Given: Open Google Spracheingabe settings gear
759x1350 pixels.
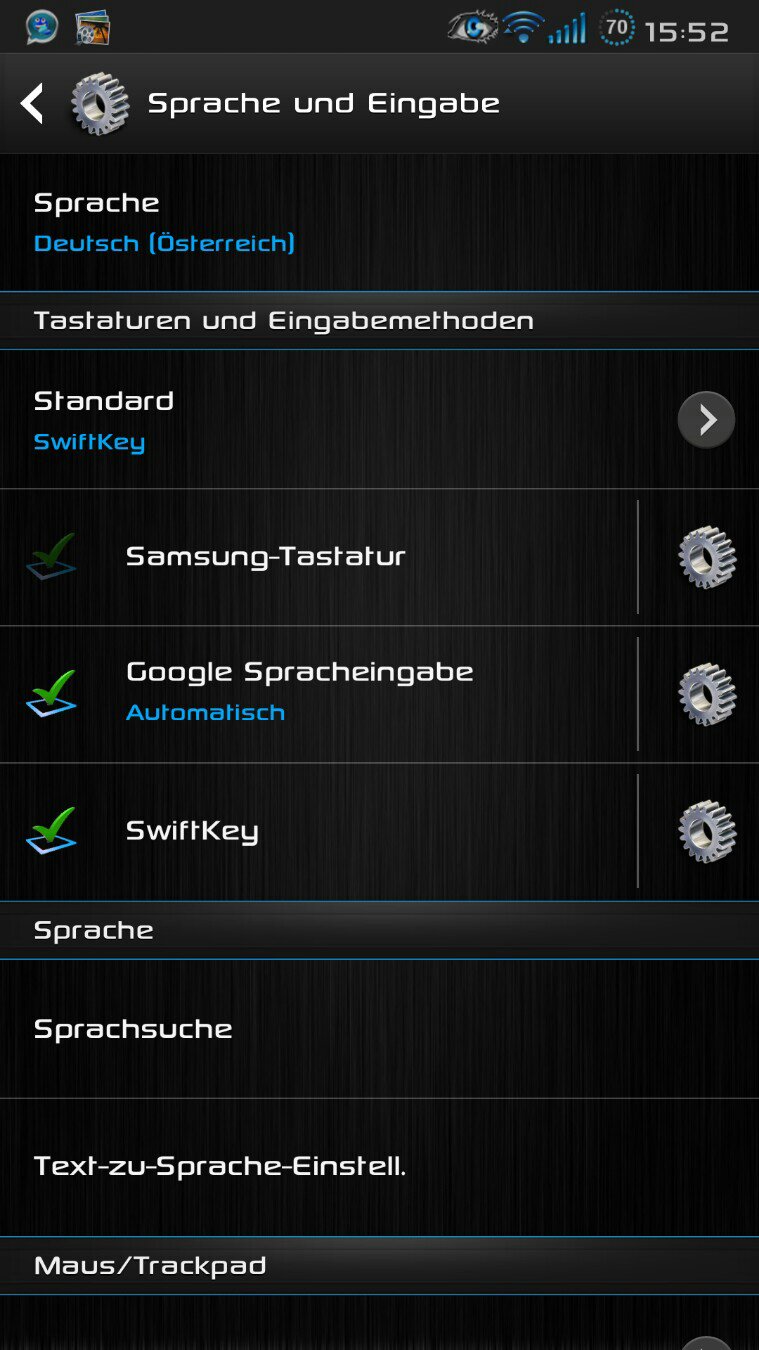Looking at the screenshot, I should (x=707, y=694).
